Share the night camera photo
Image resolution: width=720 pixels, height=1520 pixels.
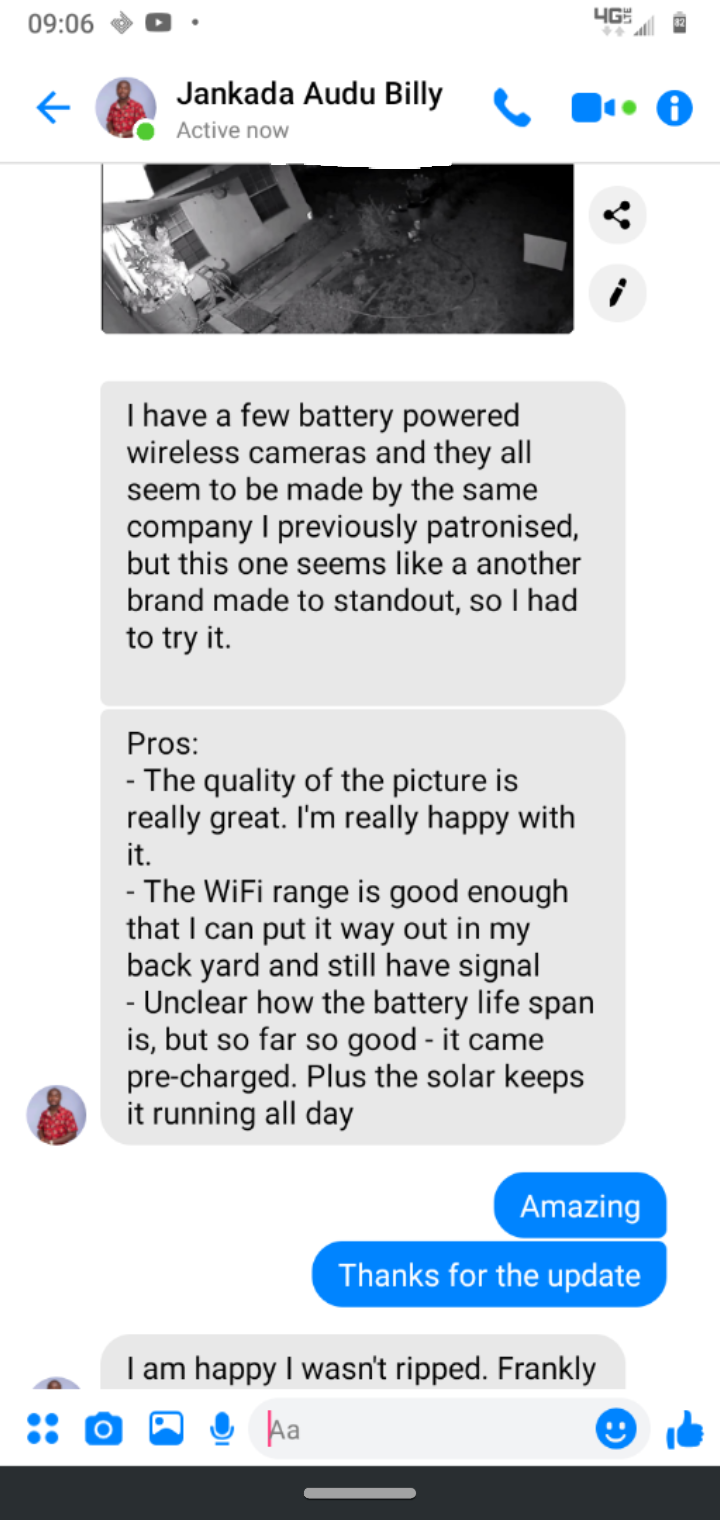(617, 215)
